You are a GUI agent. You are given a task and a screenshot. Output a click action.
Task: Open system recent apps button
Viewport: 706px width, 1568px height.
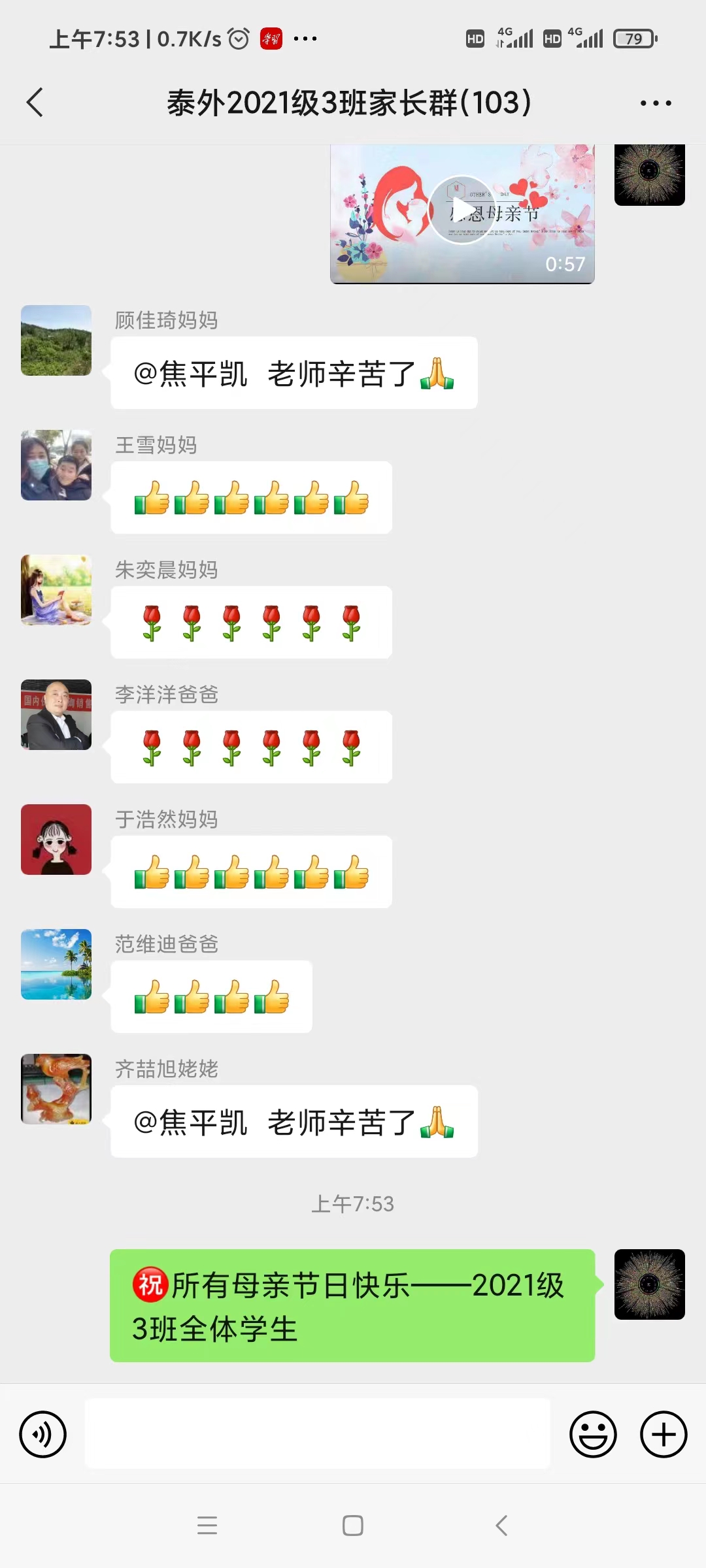click(207, 1526)
